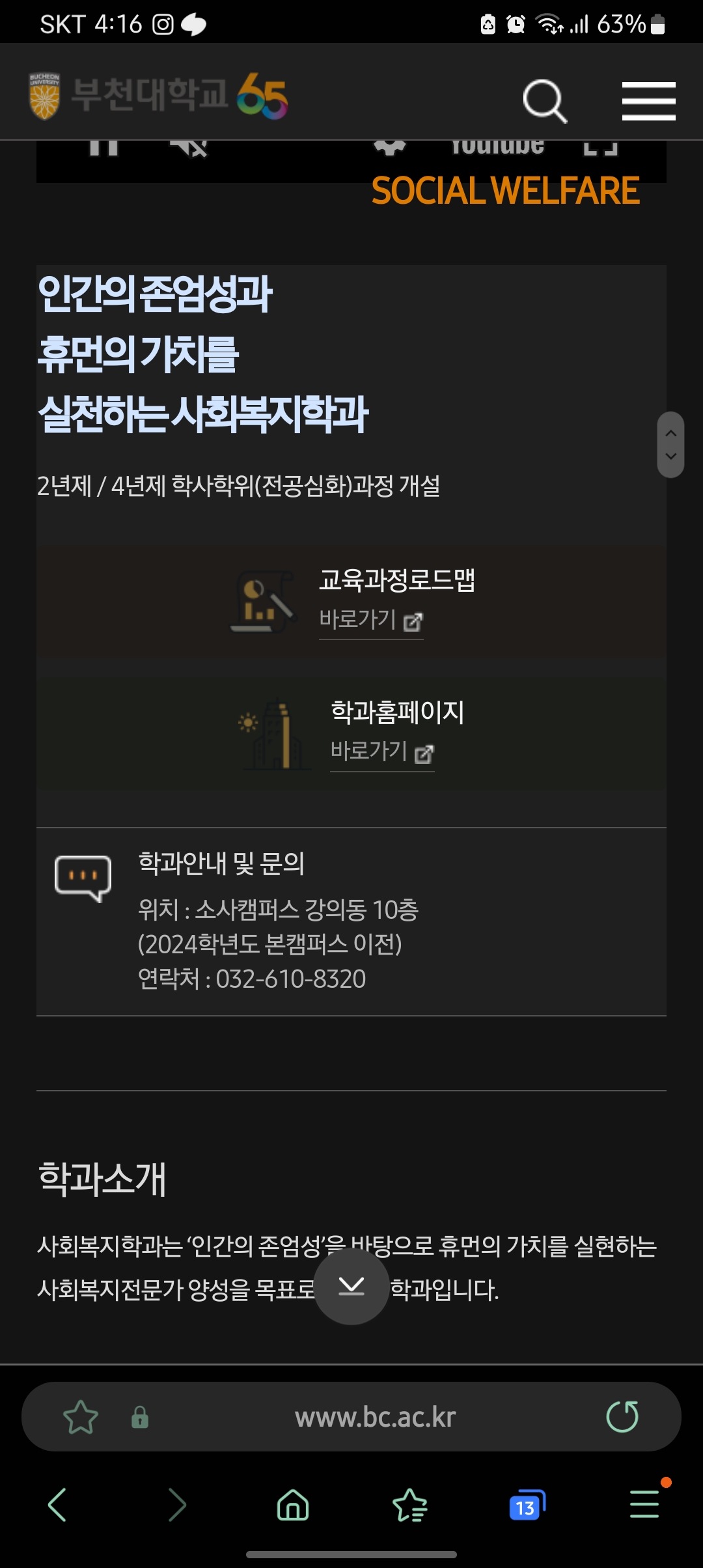The width and height of the screenshot is (703, 1568).
Task: Show the 13 open tabs
Action: [x=527, y=1505]
